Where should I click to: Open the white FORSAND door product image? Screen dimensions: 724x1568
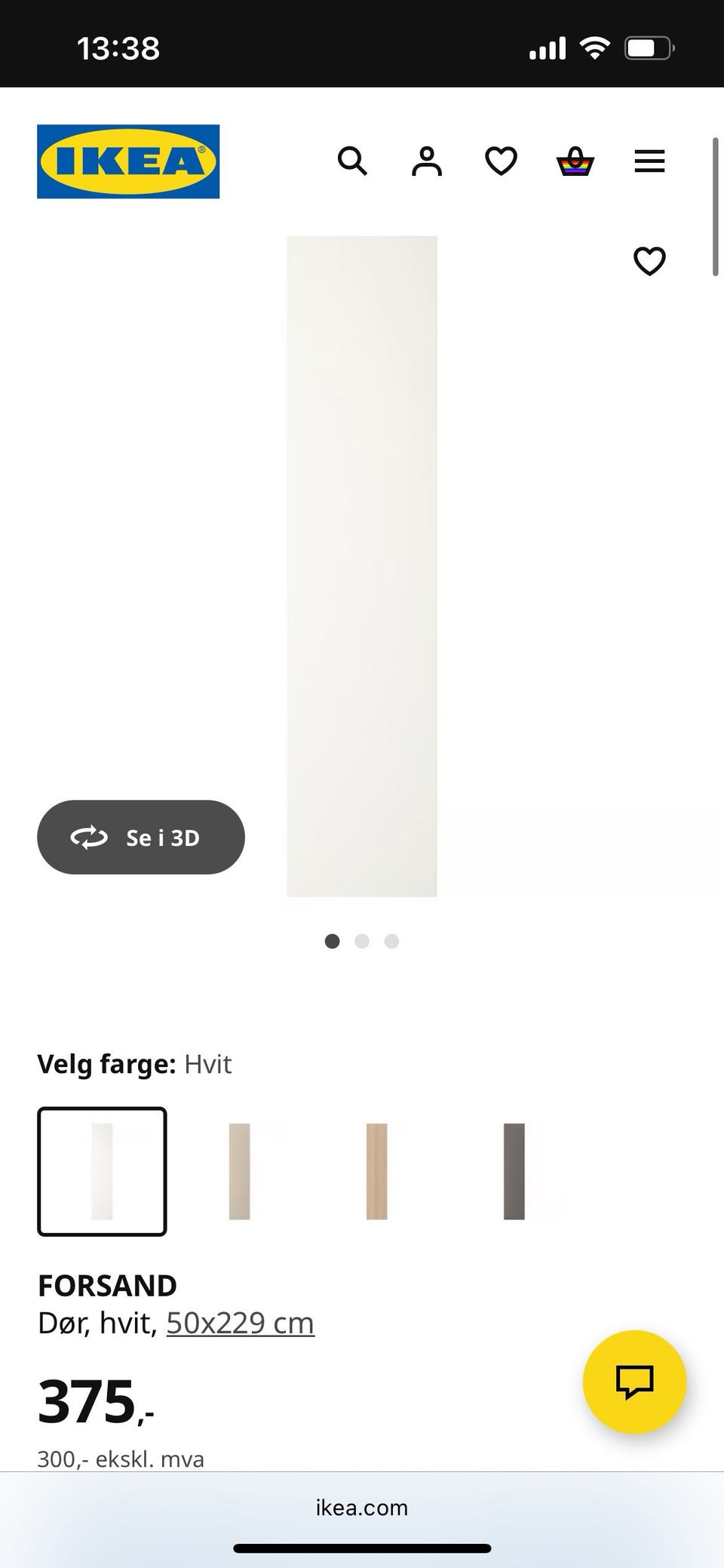[x=362, y=566]
